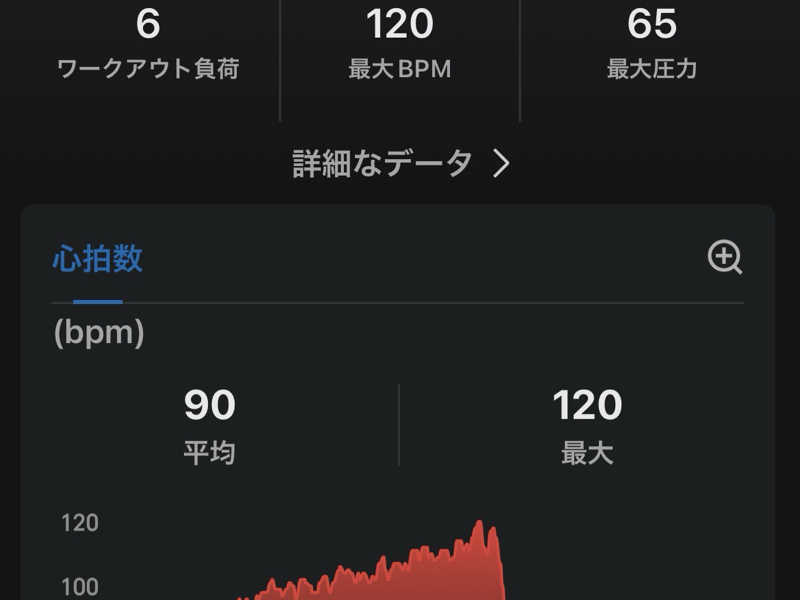Screen dimensions: 800x600
Task: Open 詳細なデータ detailed data link
Action: coord(400,163)
